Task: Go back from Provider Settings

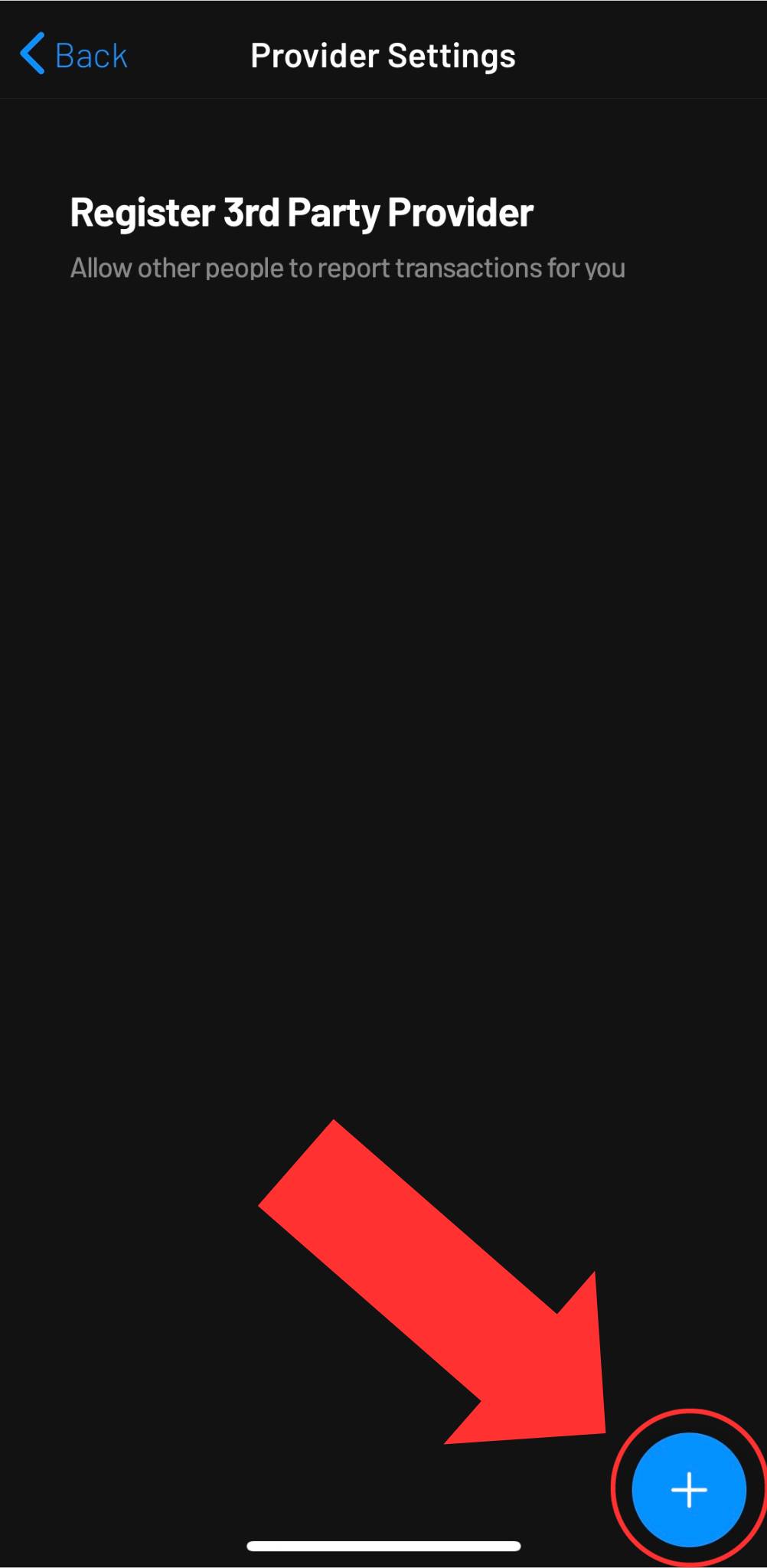Action: pyautogui.click(x=73, y=55)
